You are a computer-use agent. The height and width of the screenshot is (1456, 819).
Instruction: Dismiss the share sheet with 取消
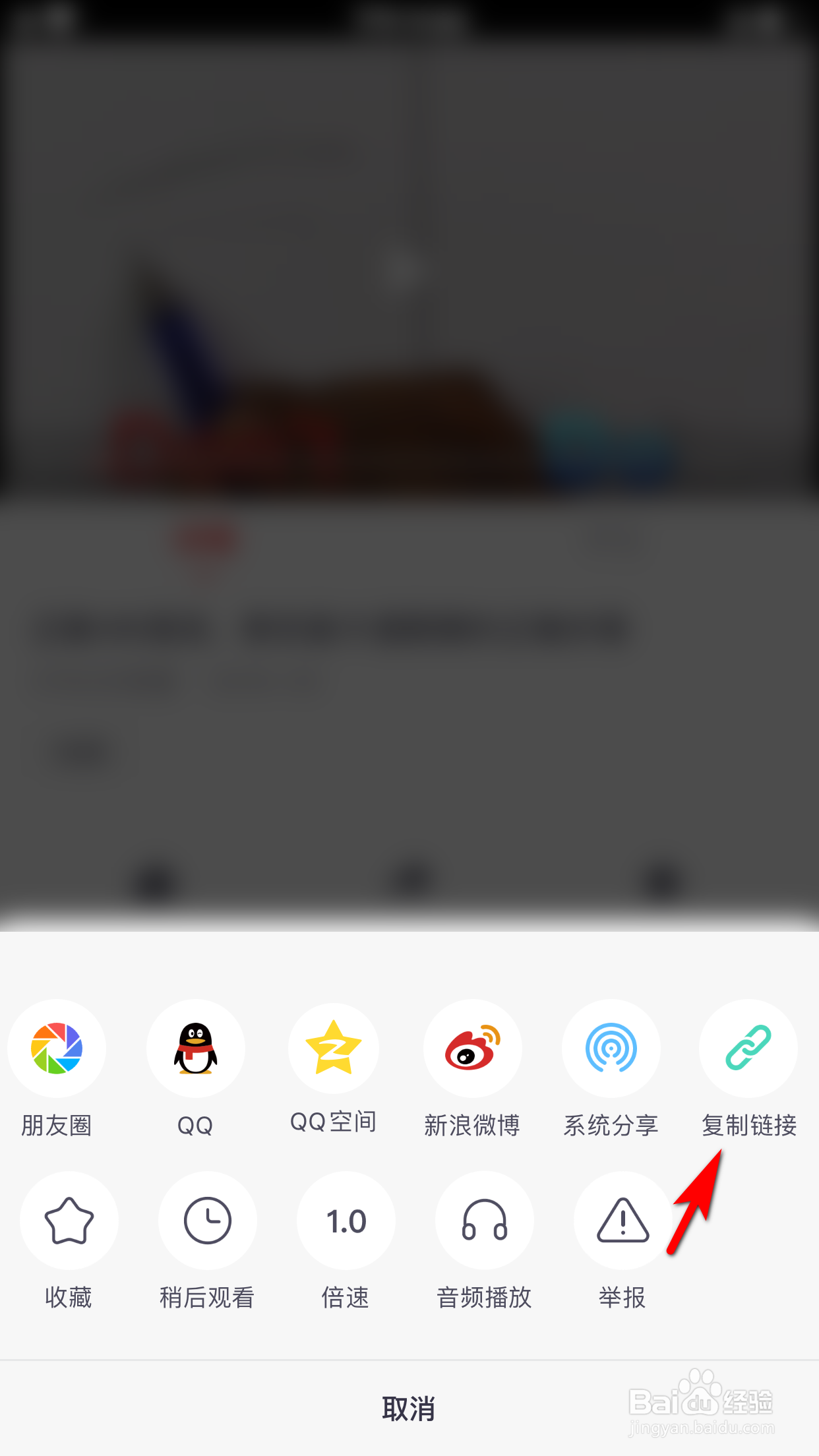(409, 1409)
